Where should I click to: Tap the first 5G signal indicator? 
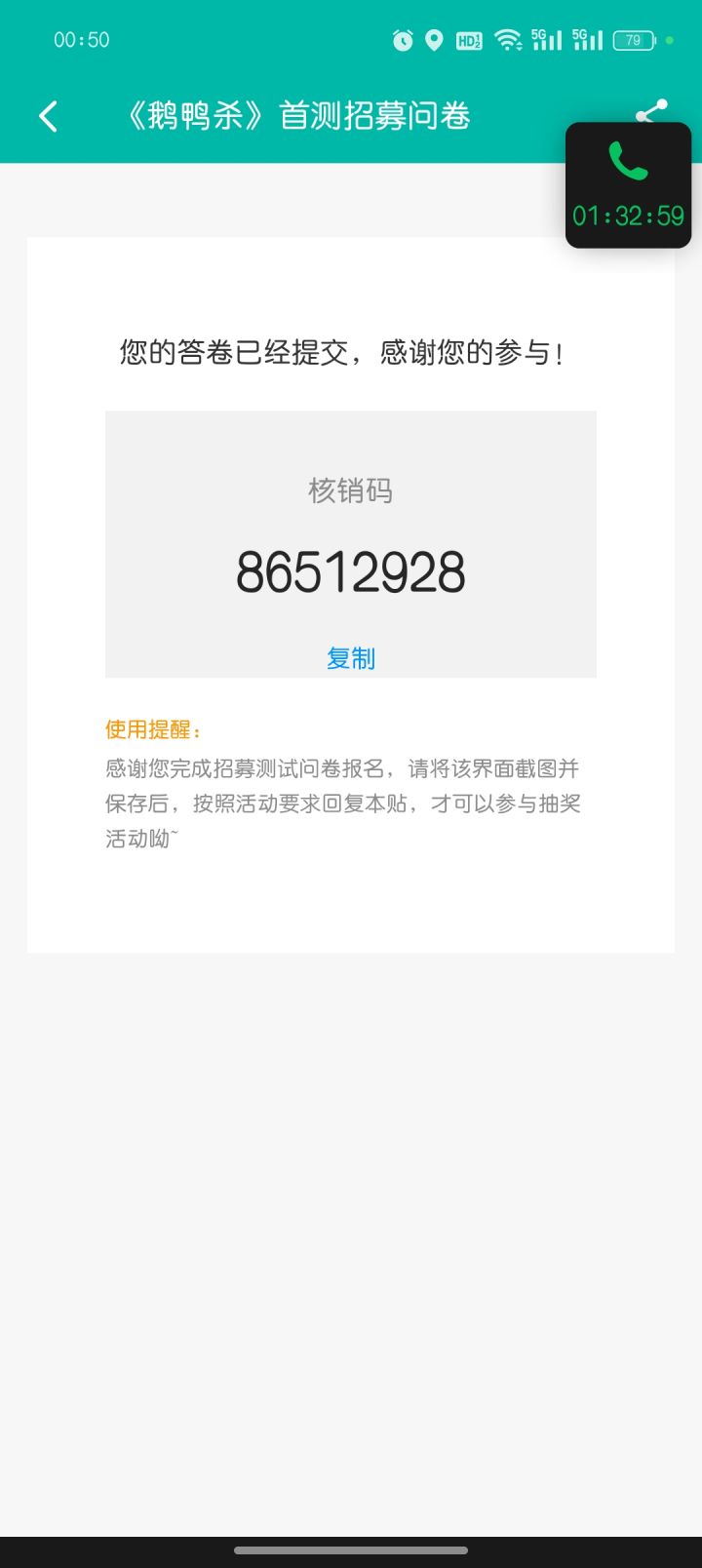[546, 40]
